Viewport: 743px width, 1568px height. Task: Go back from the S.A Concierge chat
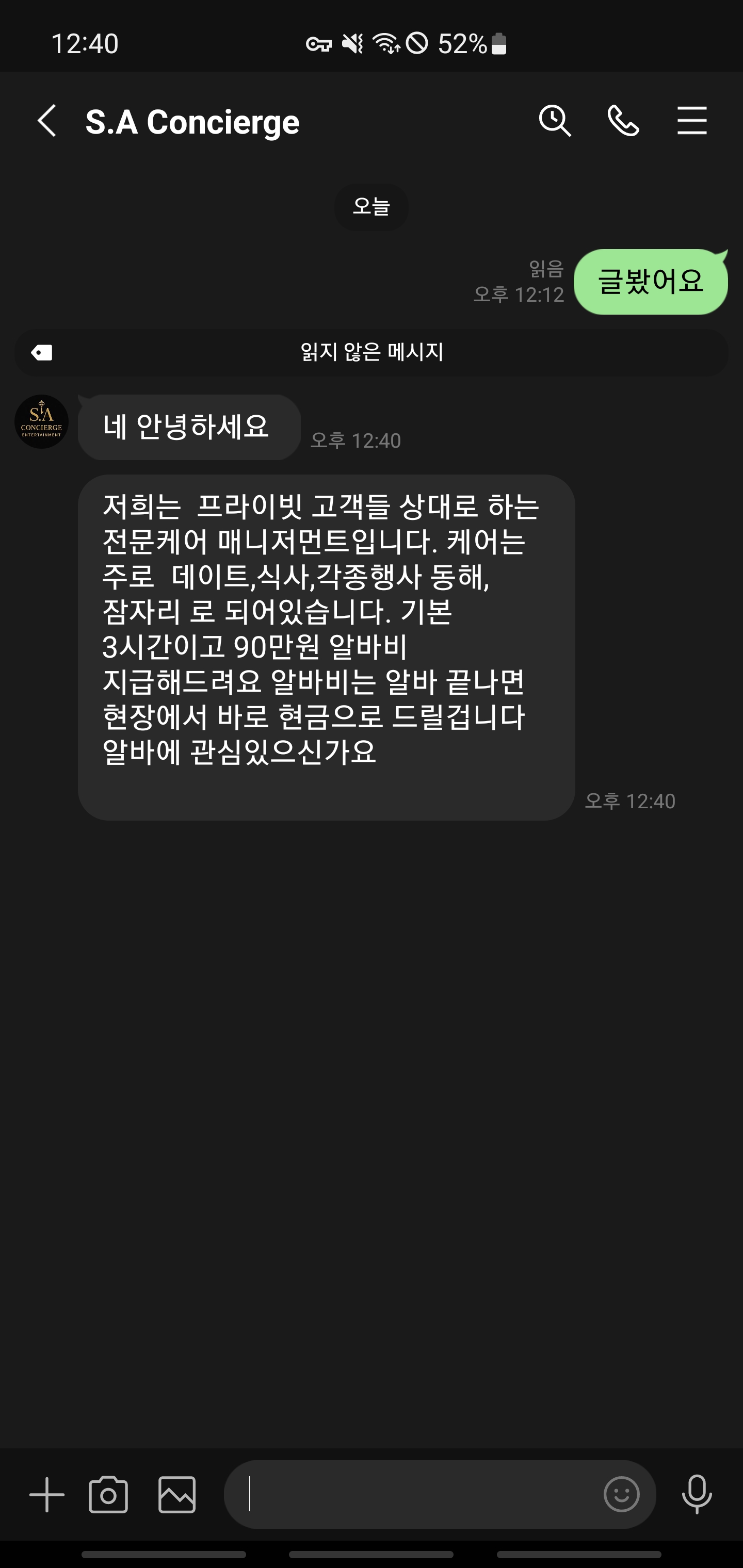point(47,121)
